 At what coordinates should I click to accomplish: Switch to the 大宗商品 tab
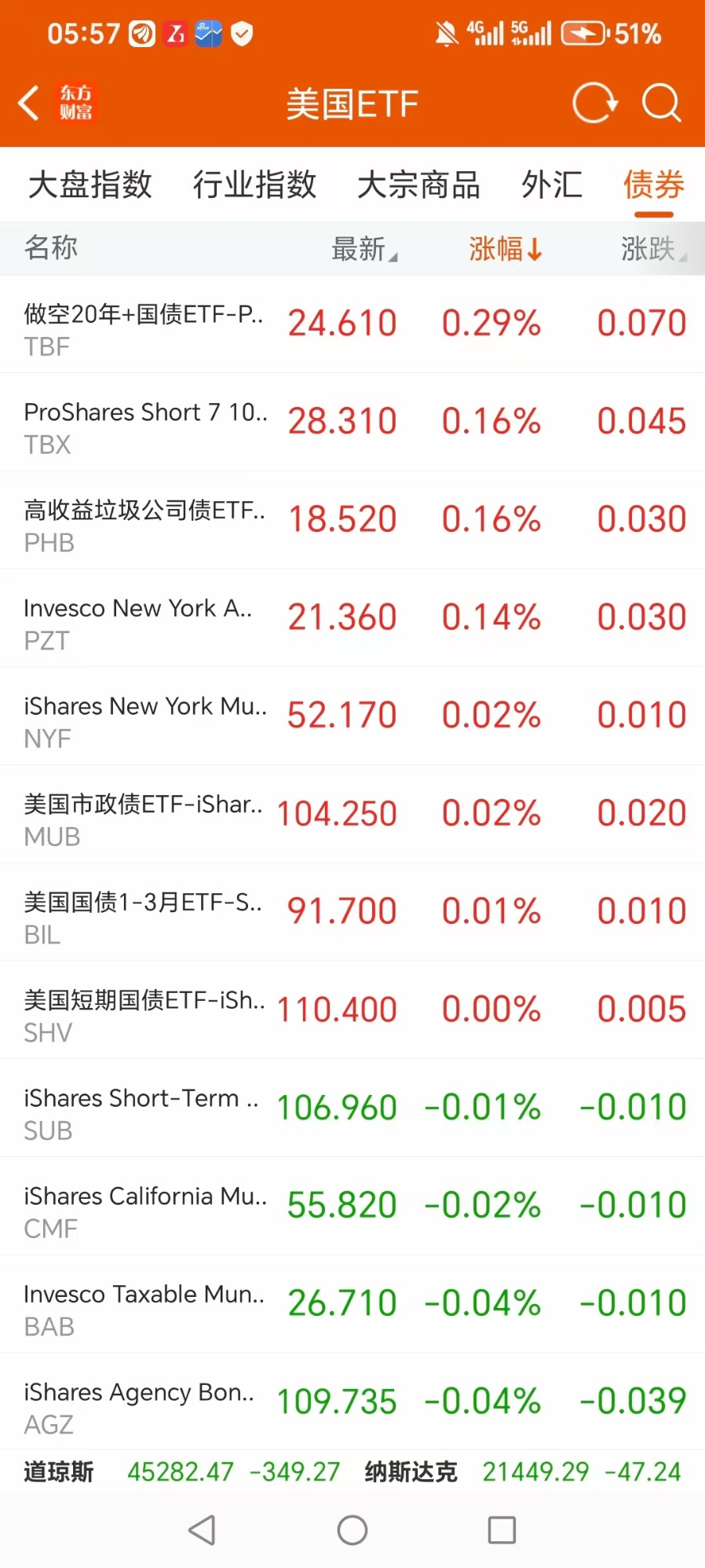[418, 185]
